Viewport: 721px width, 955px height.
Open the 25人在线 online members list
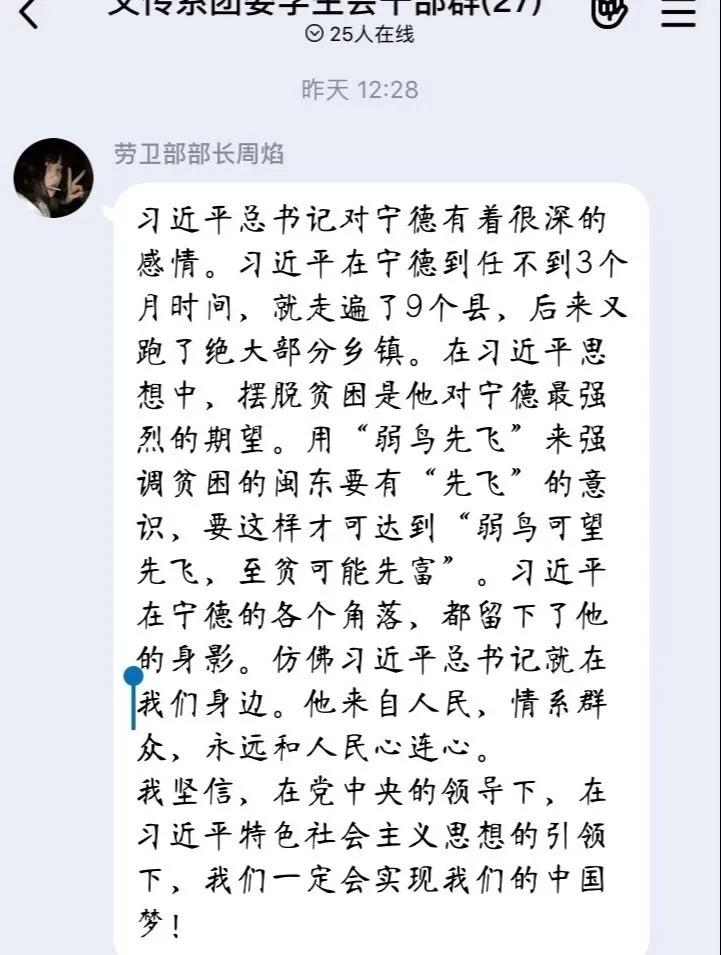(x=359, y=34)
